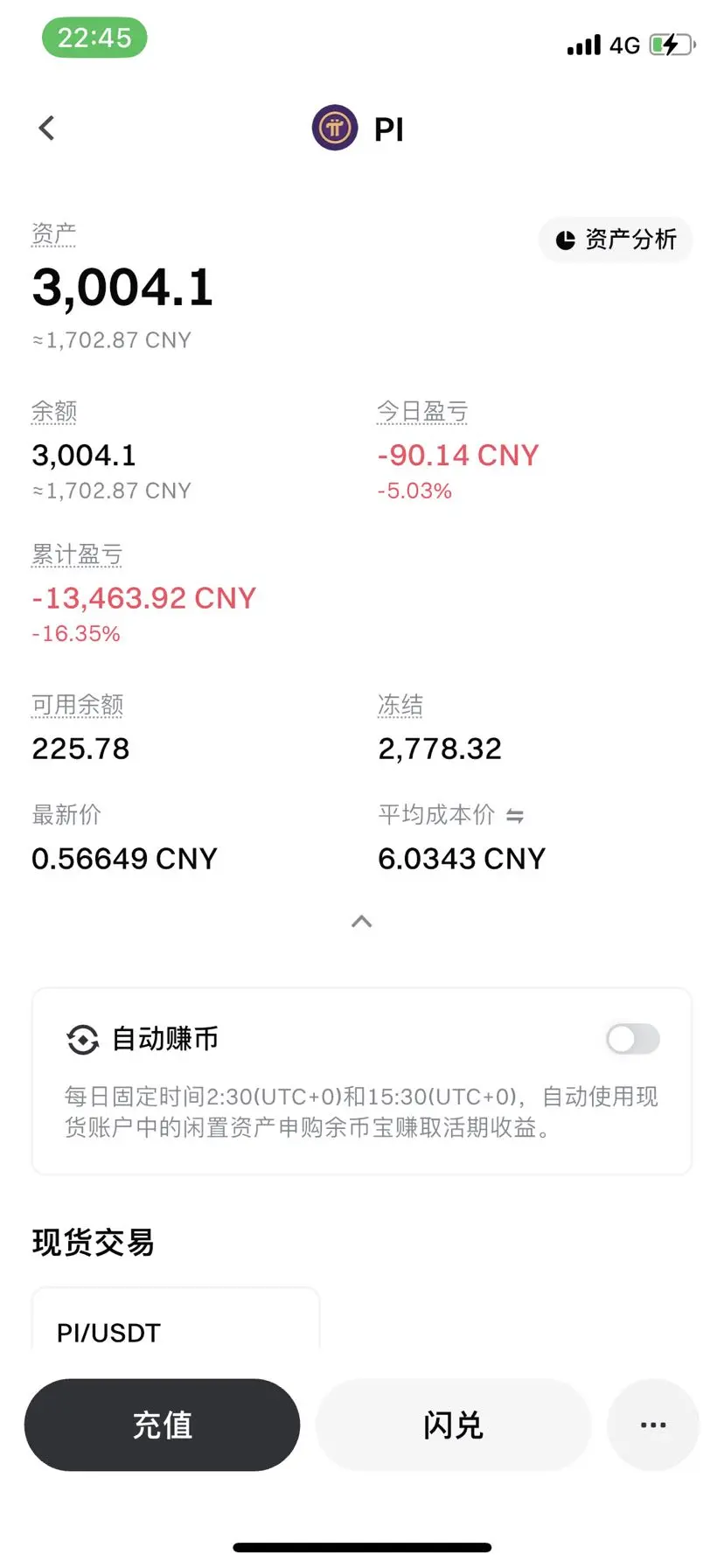724x1568 pixels.
Task: Go back using the top-left arrow
Action: [47, 128]
